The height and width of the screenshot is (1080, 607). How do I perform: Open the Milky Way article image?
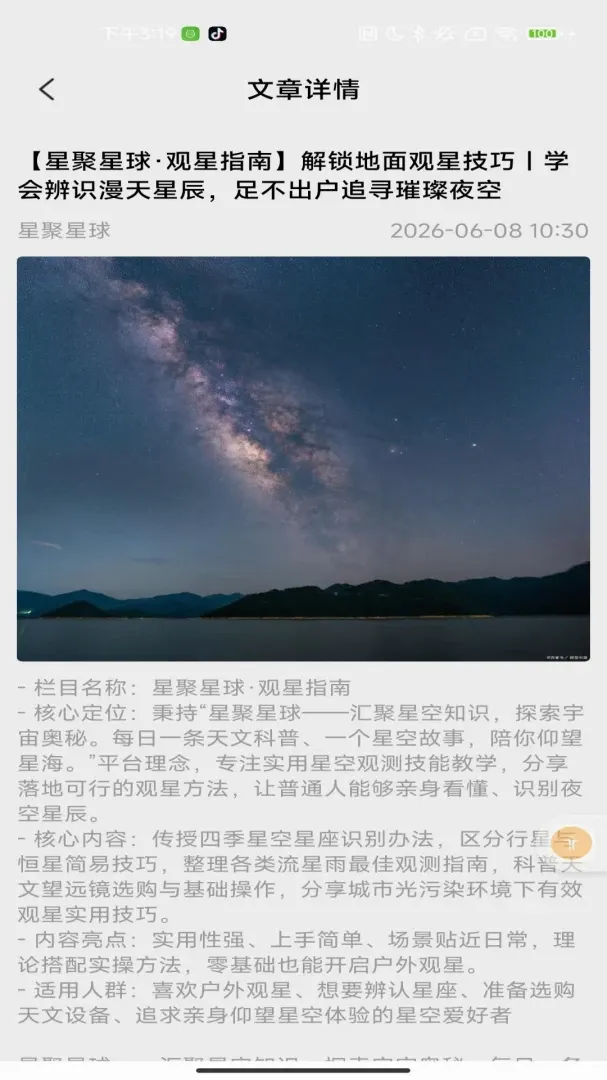pyautogui.click(x=303, y=459)
